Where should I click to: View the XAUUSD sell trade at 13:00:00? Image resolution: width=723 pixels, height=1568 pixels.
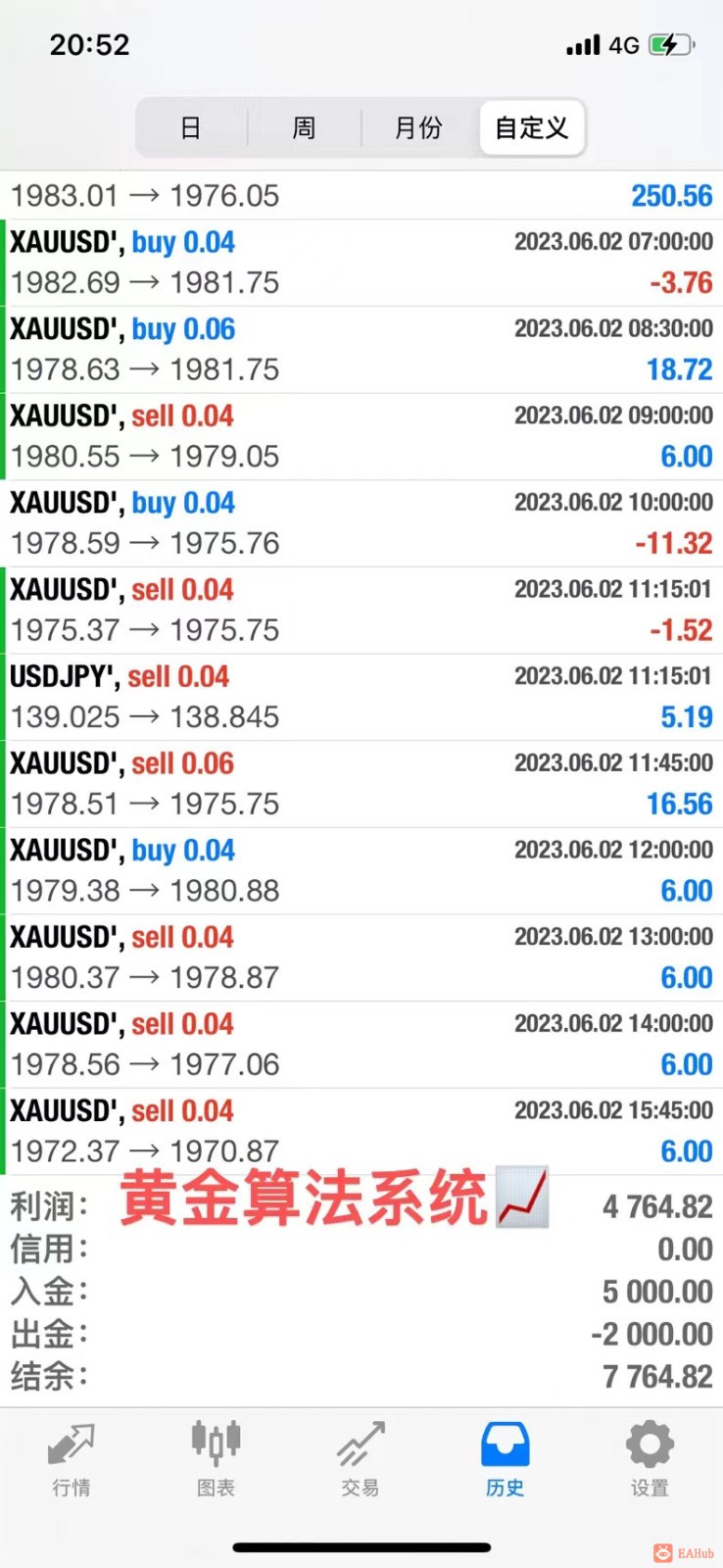click(x=361, y=957)
